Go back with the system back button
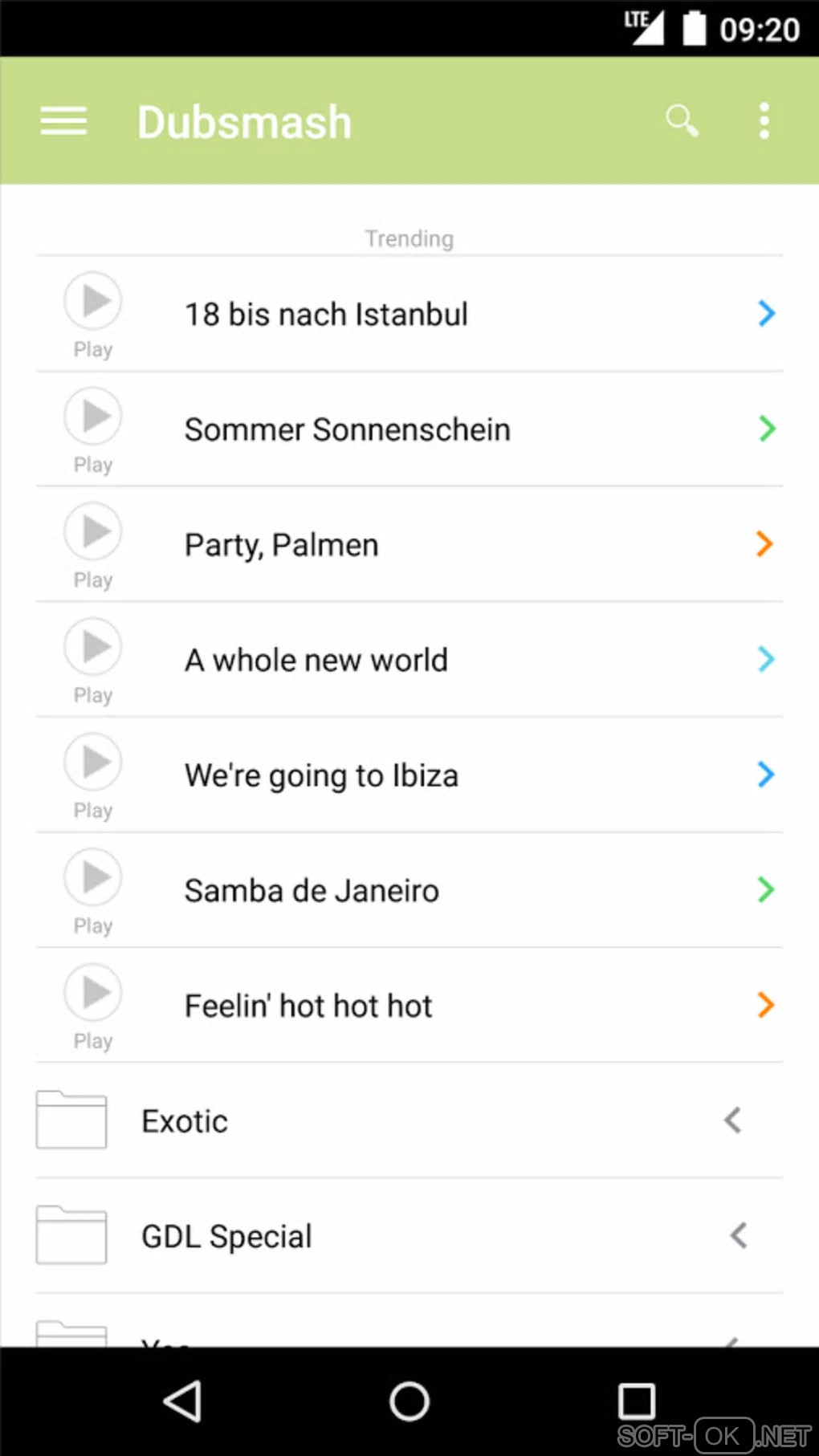 click(182, 1401)
